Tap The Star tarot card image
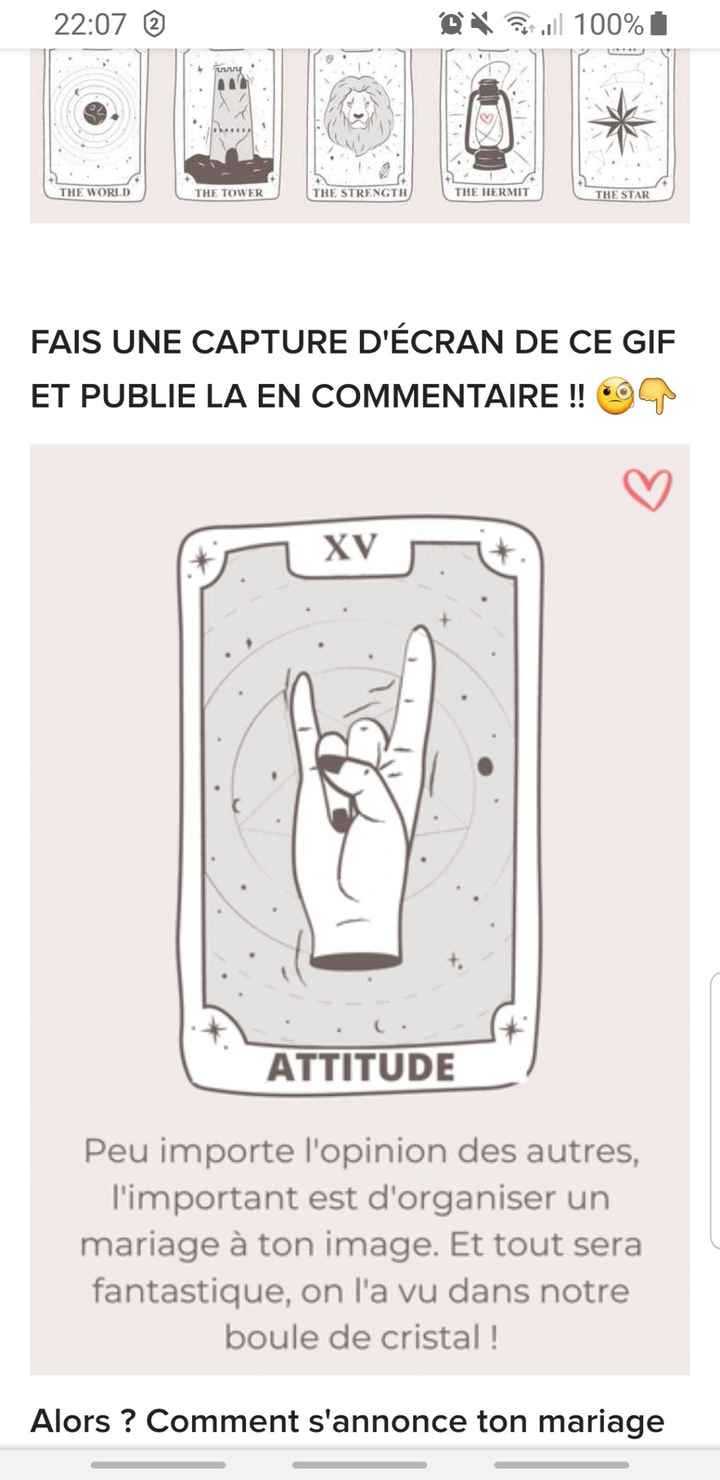 pos(625,125)
